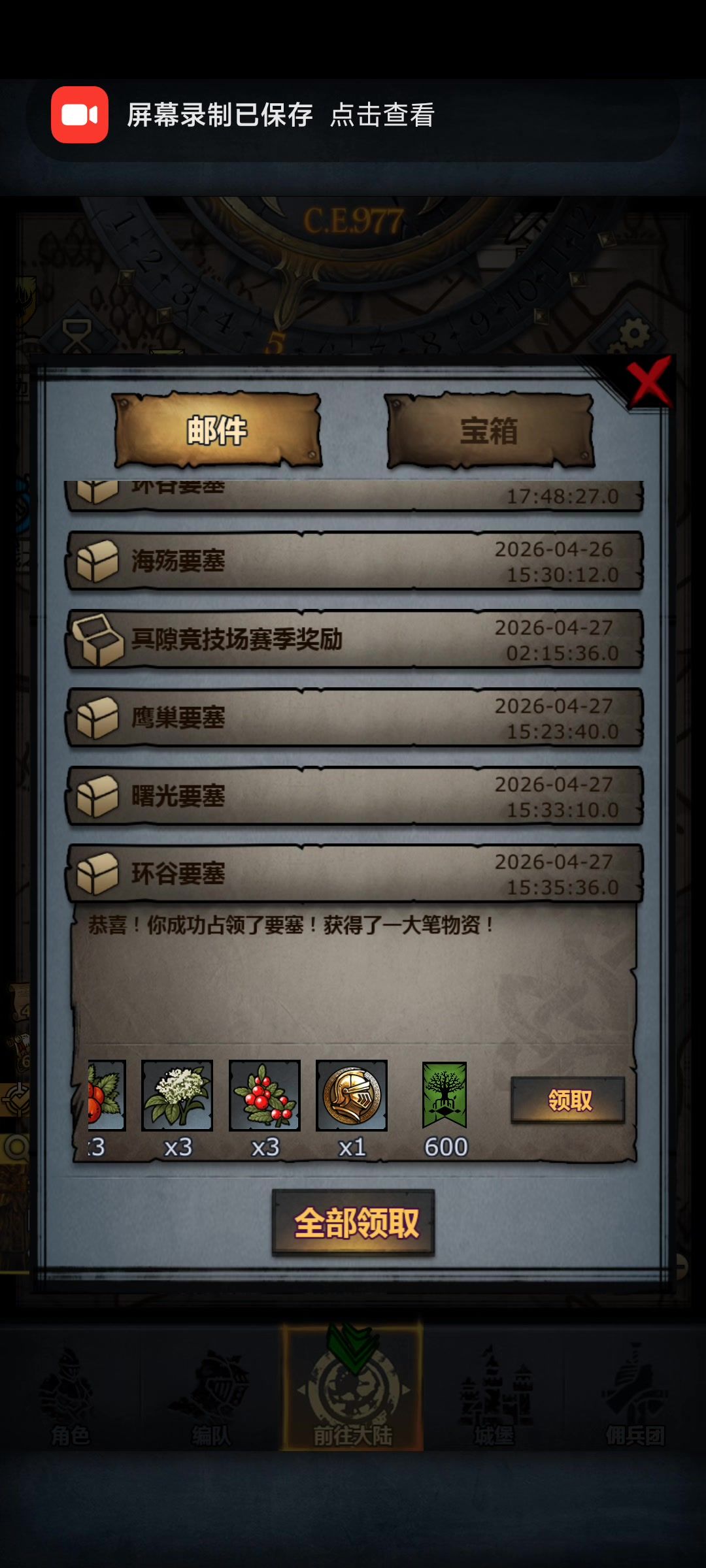Open the 海殇要塞 mail
Viewport: 706px width, 1568px height.
(353, 561)
